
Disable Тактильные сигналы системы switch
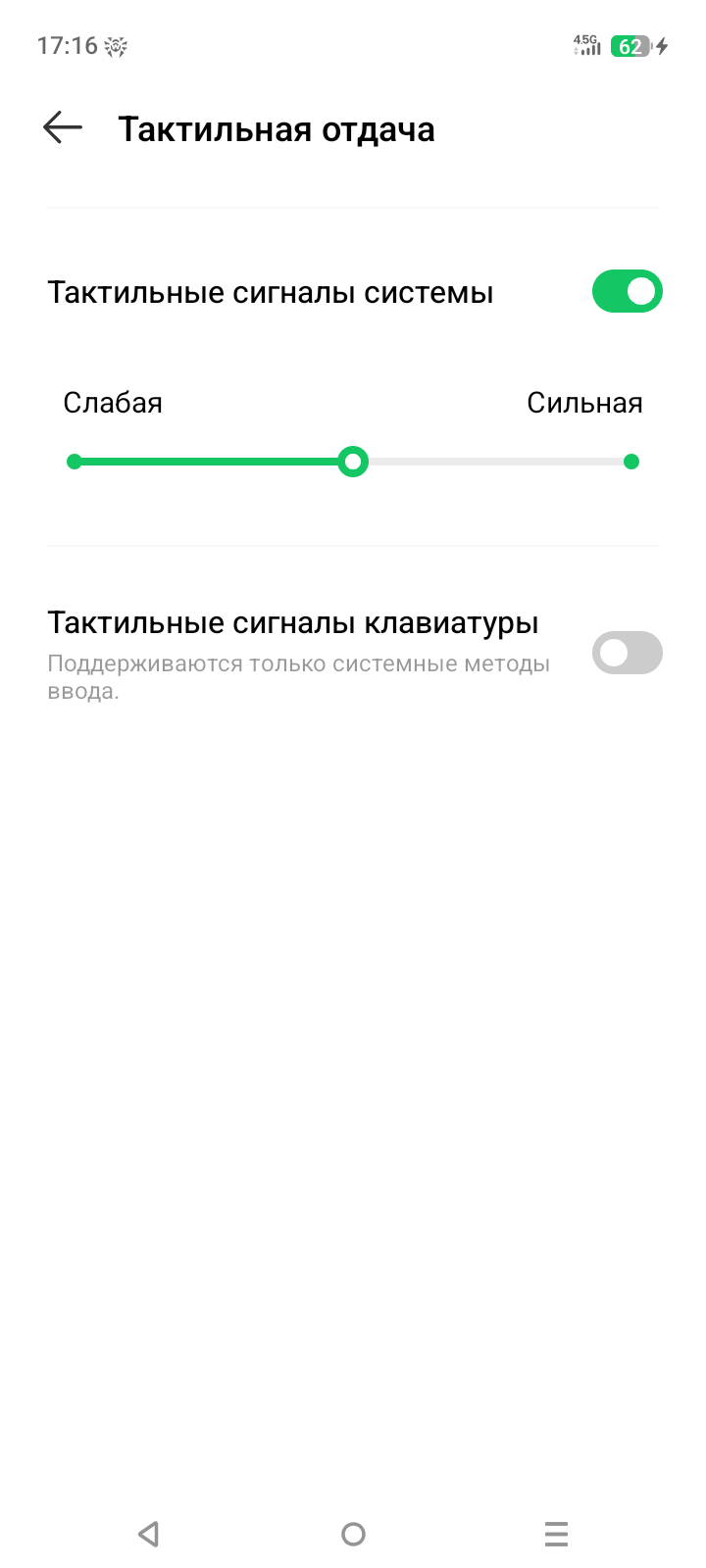coord(627,292)
